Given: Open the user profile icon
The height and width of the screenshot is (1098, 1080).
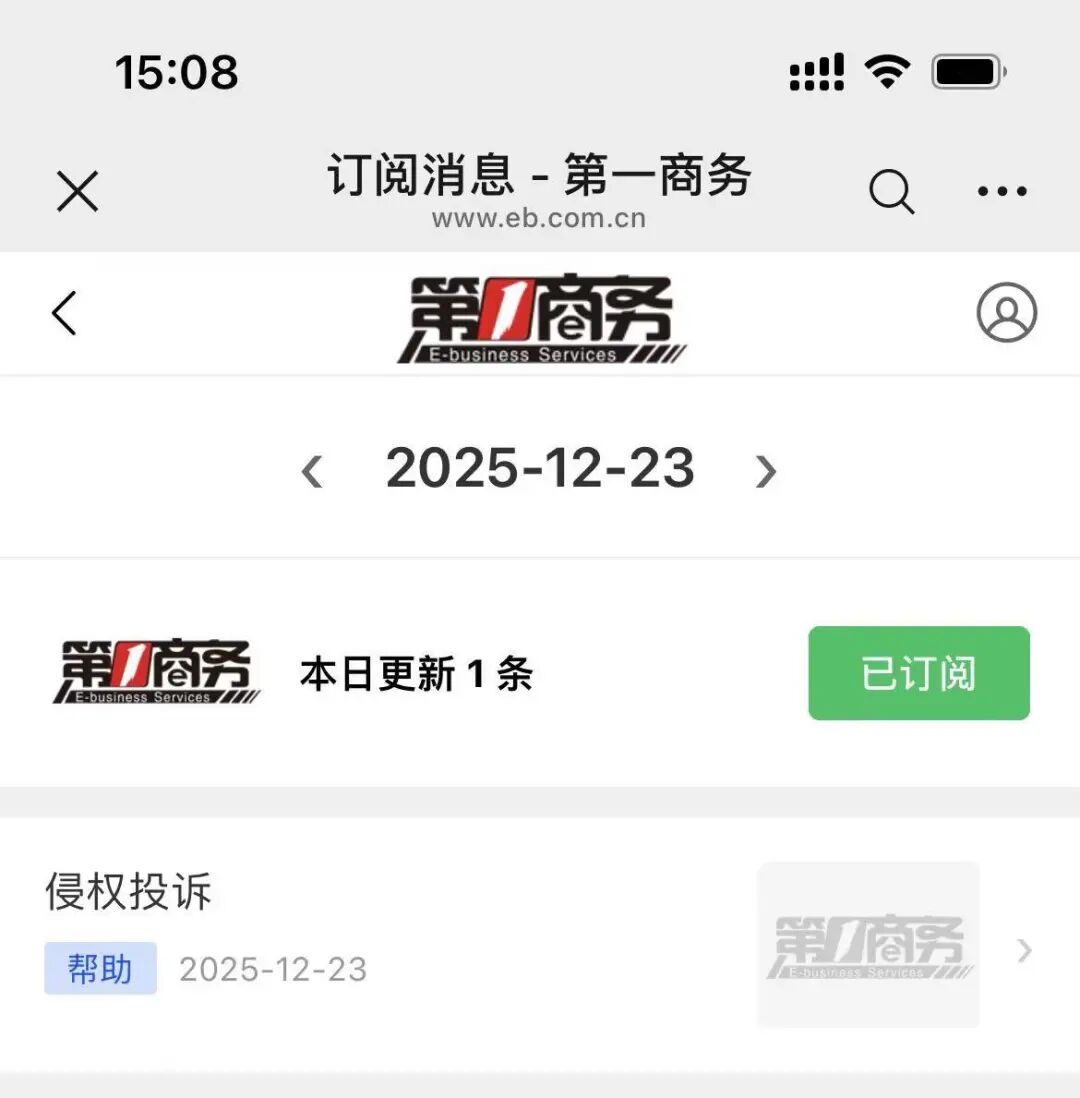Looking at the screenshot, I should 1006,313.
